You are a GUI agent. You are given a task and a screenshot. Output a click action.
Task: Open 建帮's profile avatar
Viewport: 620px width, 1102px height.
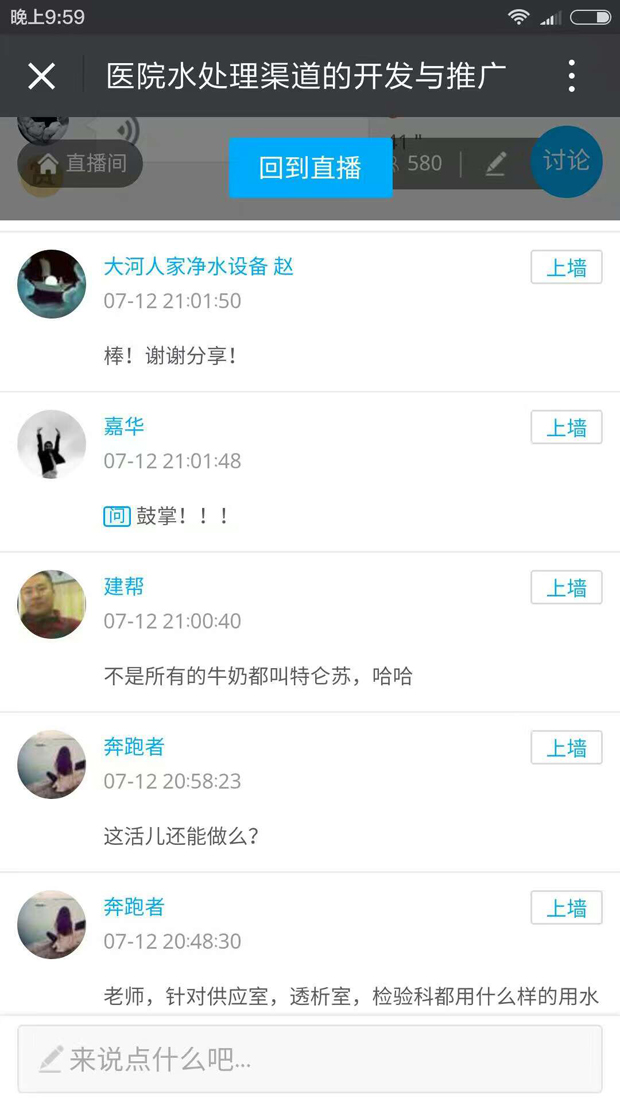52,604
